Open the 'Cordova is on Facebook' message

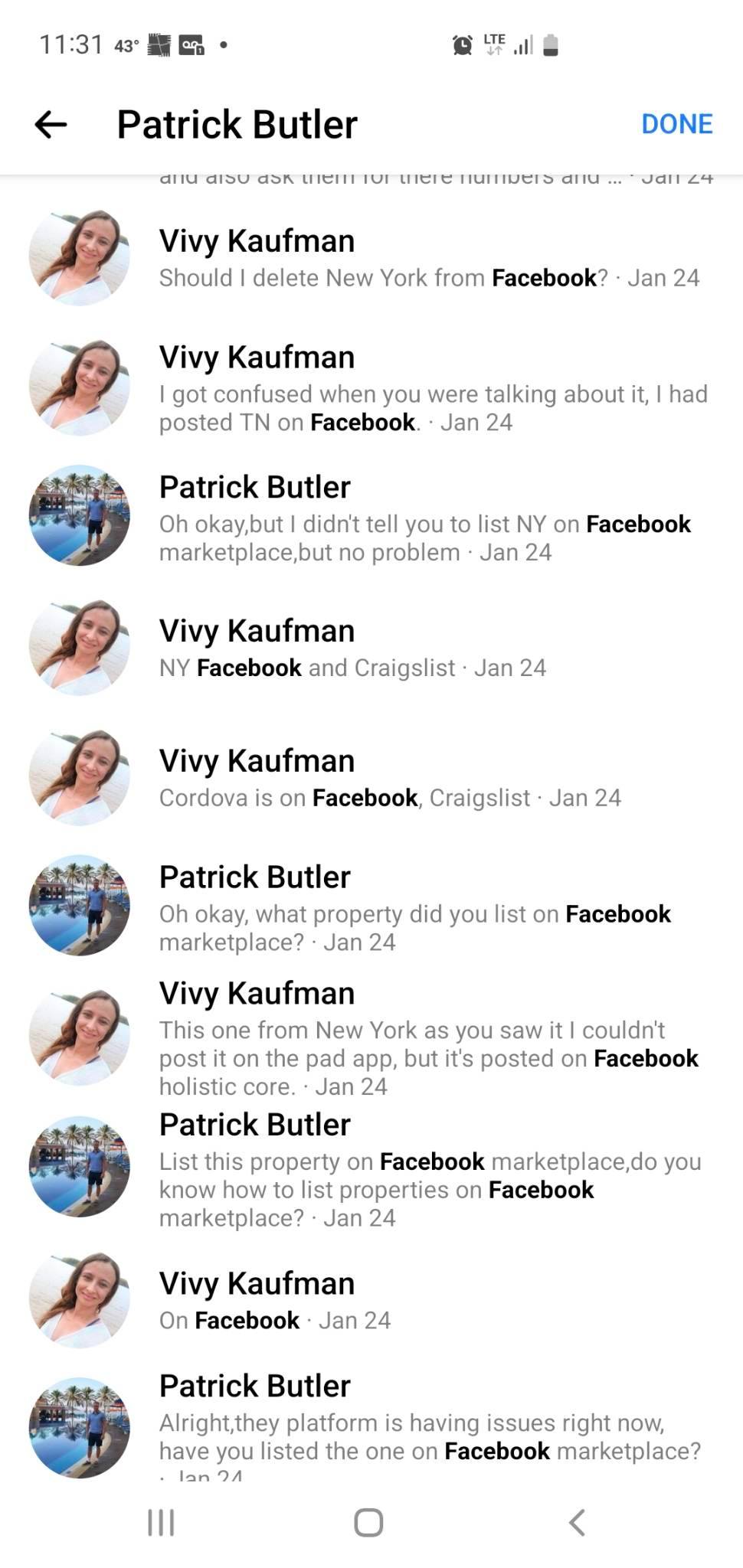[391, 797]
